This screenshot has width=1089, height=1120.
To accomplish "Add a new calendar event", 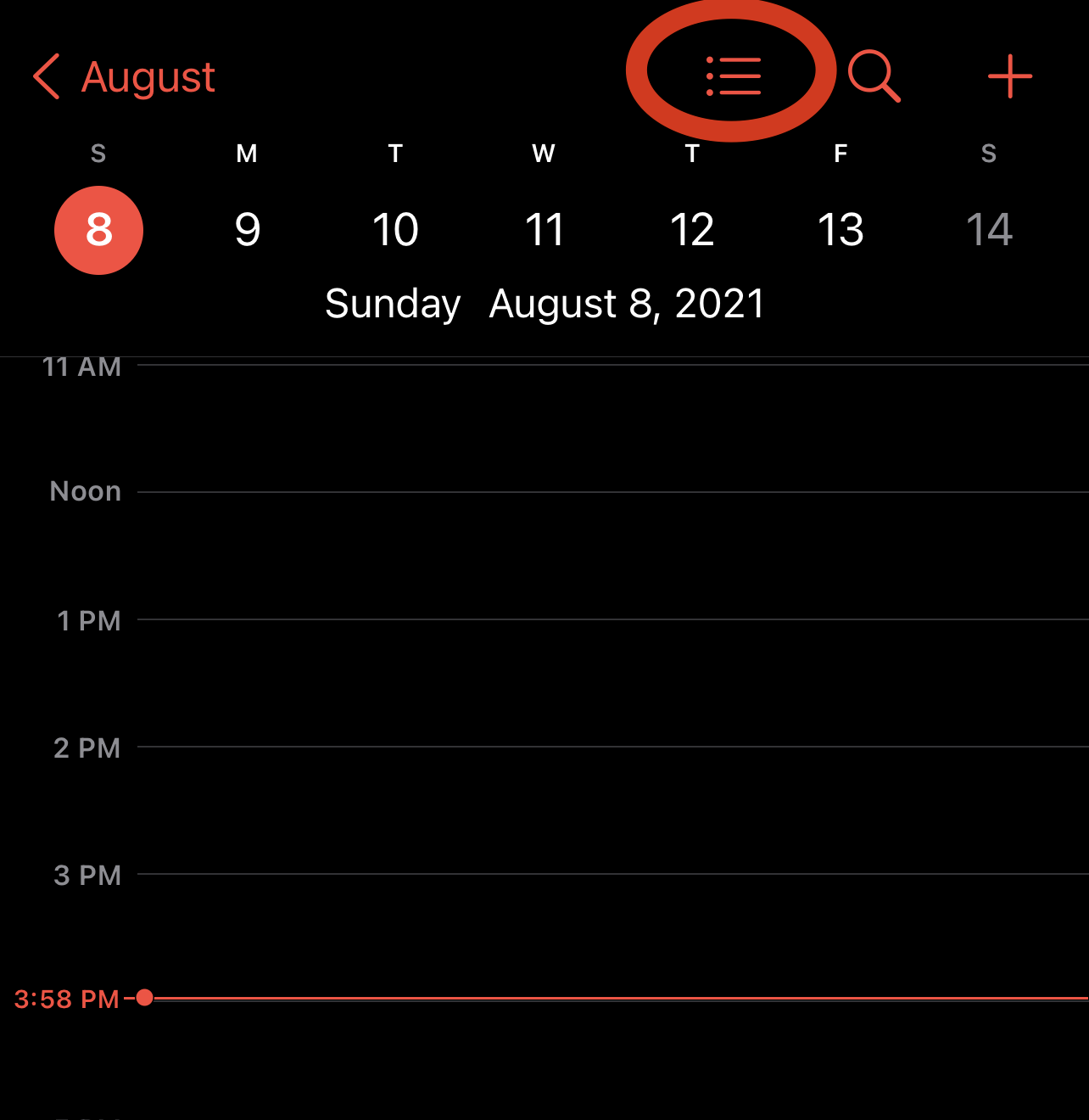I will tap(1009, 76).
